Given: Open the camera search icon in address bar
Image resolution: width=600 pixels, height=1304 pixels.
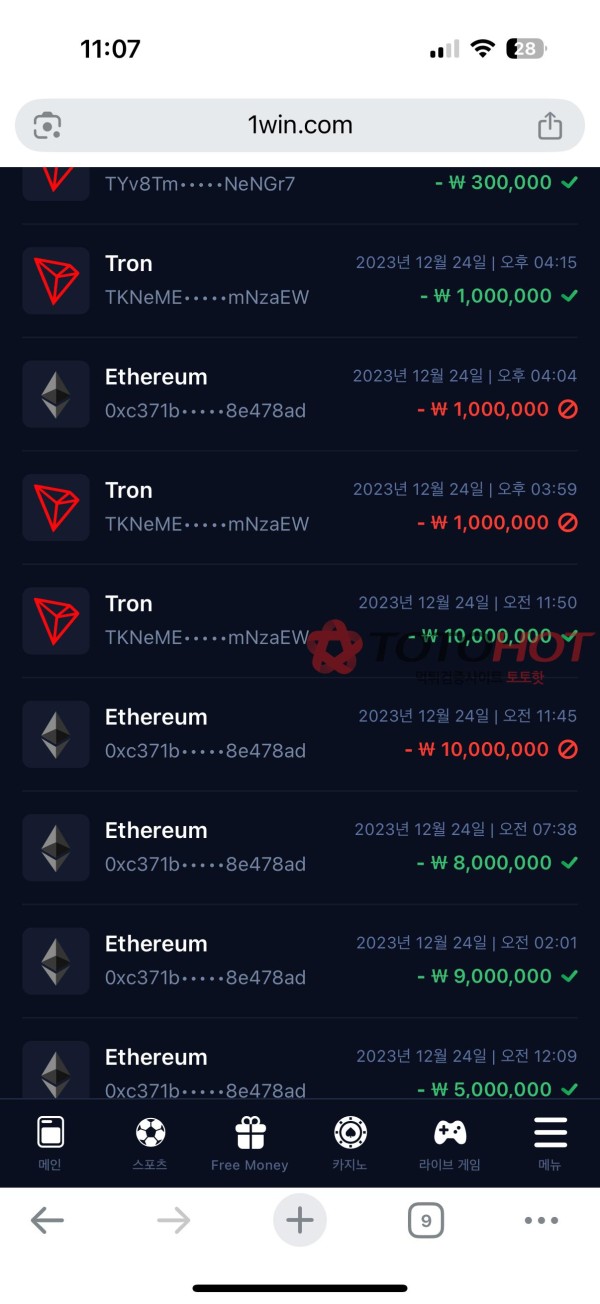Looking at the screenshot, I should (x=47, y=126).
